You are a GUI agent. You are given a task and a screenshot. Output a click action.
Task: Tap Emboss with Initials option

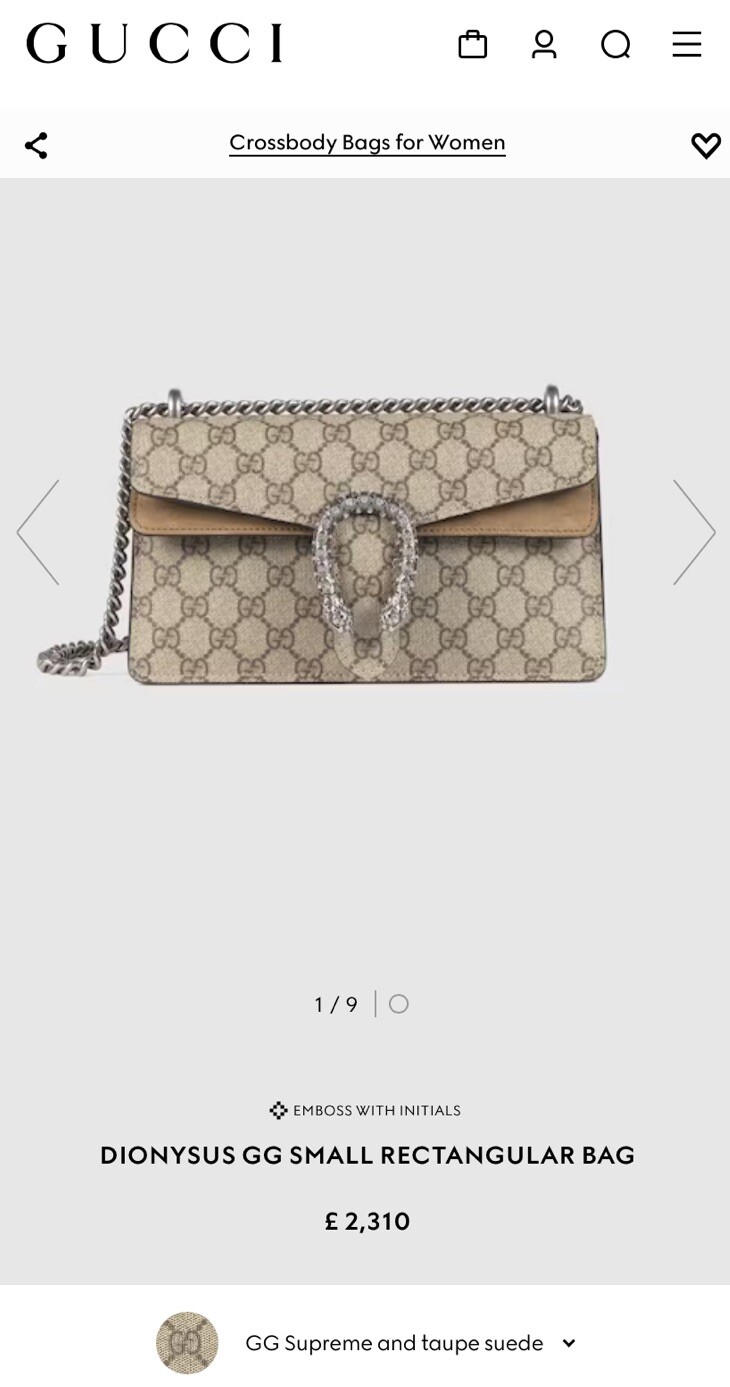tap(366, 1110)
